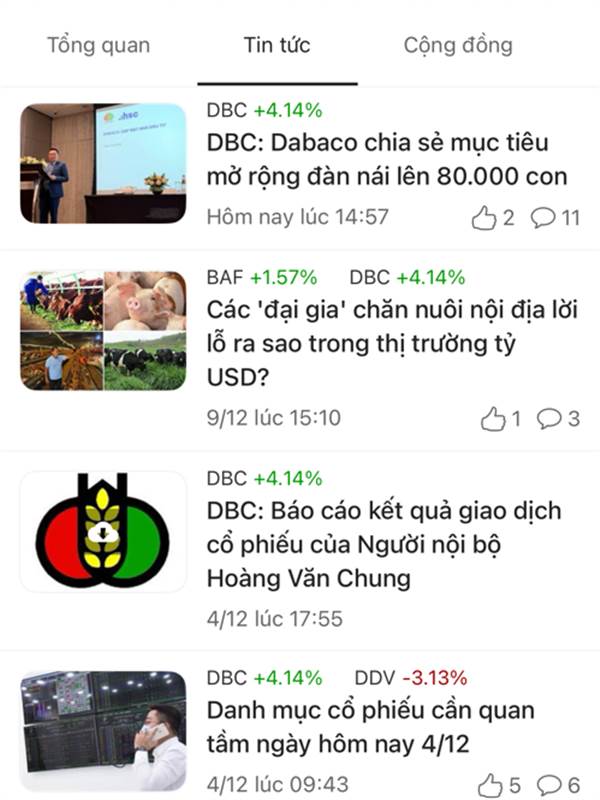The width and height of the screenshot is (600, 800).
Task: Open the 'đại gia' chăn nuôi article
Action: click(392, 343)
